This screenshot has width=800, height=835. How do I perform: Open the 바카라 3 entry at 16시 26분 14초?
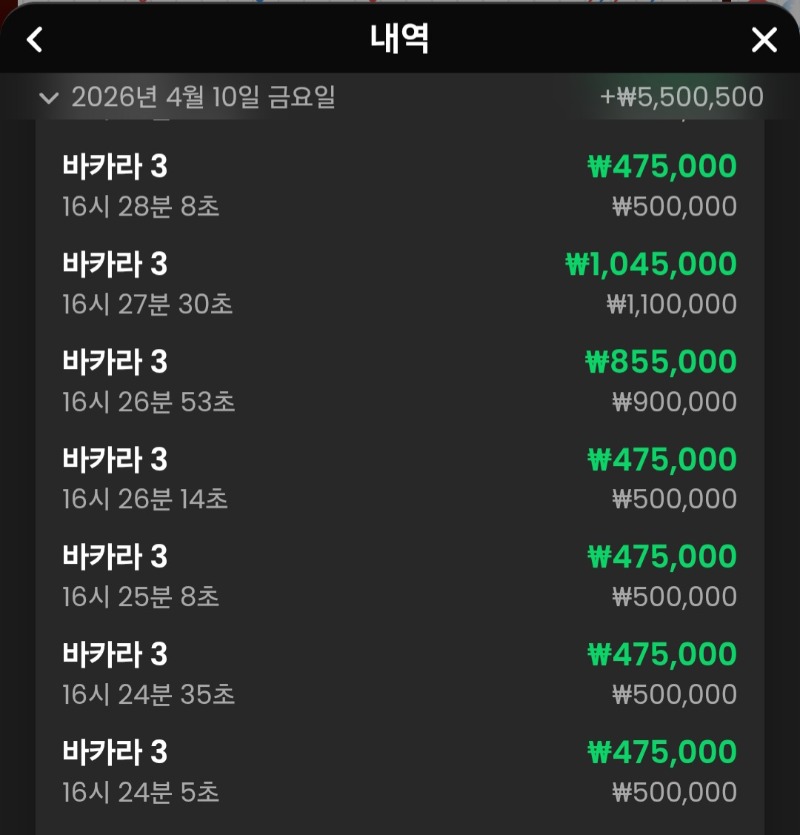click(x=400, y=479)
